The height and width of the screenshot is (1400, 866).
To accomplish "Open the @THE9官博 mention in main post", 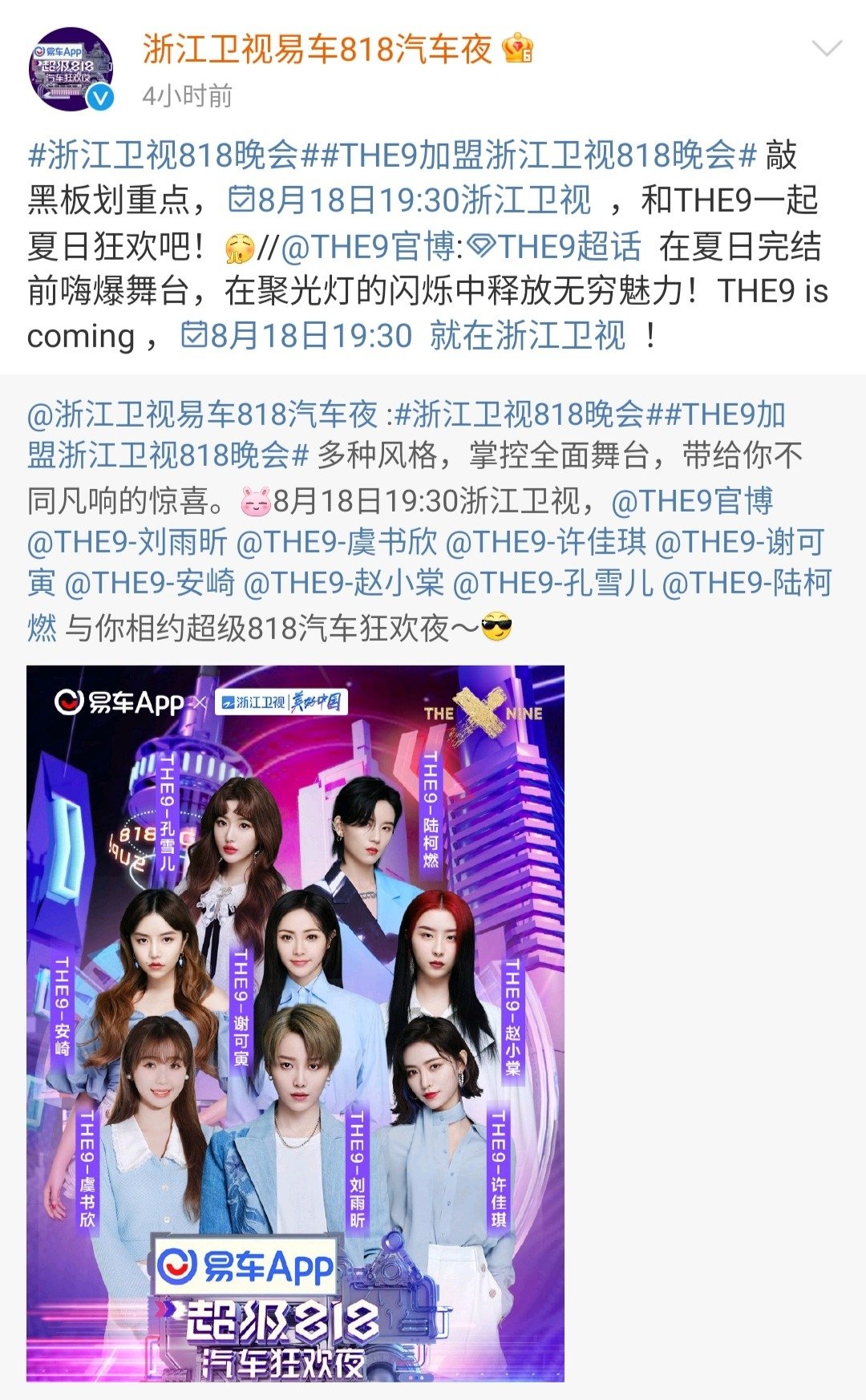I will pyautogui.click(x=368, y=247).
